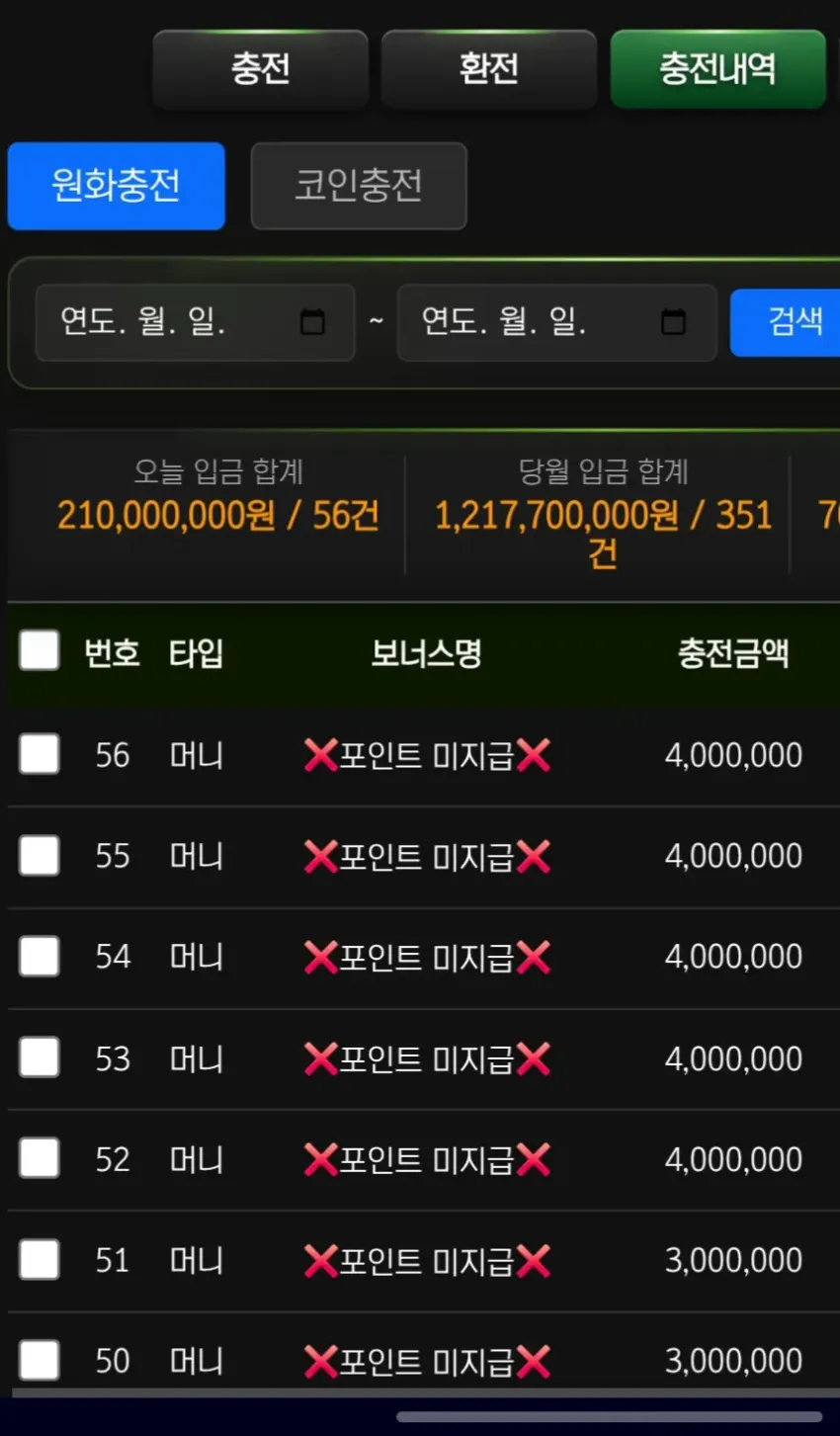Tick the checkbox for row 56
840x1436 pixels.
coord(40,754)
